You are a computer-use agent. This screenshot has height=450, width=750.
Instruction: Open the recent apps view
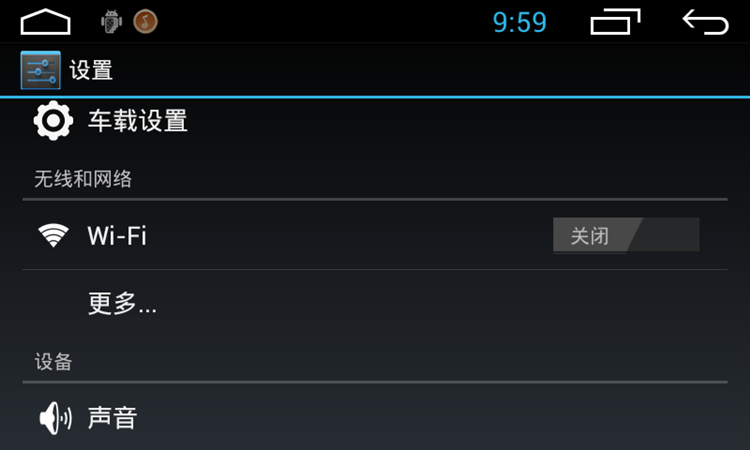614,21
